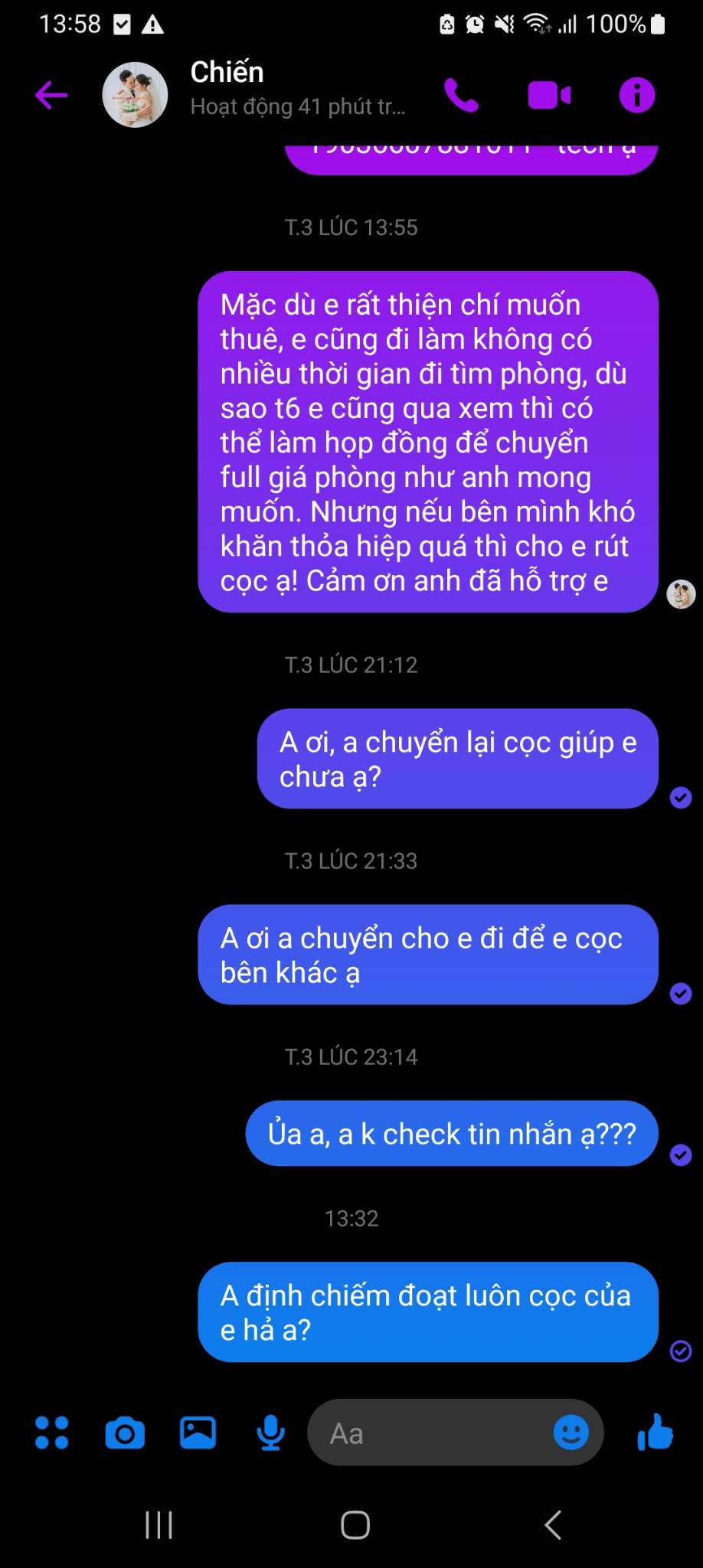703x1568 pixels.
Task: Open Chiến's profile picture
Action: pyautogui.click(x=136, y=95)
